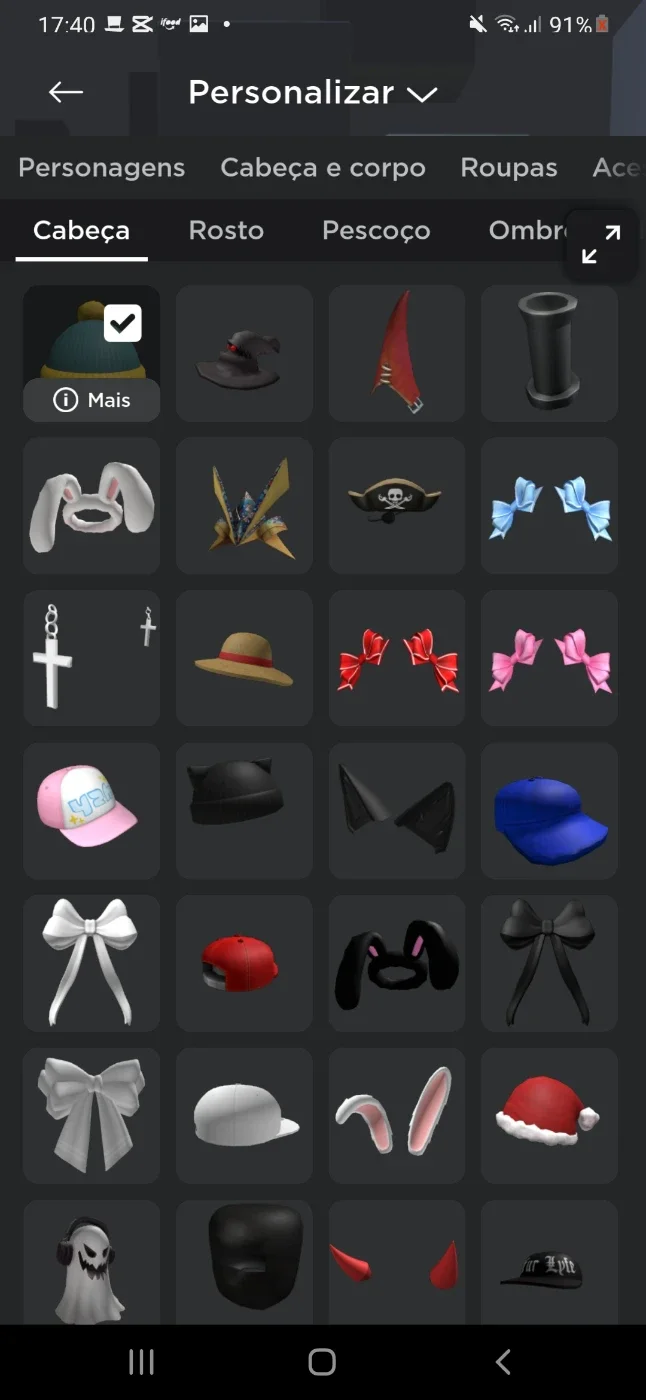Choose the blue baseball cap
The image size is (646, 1400).
[549, 811]
